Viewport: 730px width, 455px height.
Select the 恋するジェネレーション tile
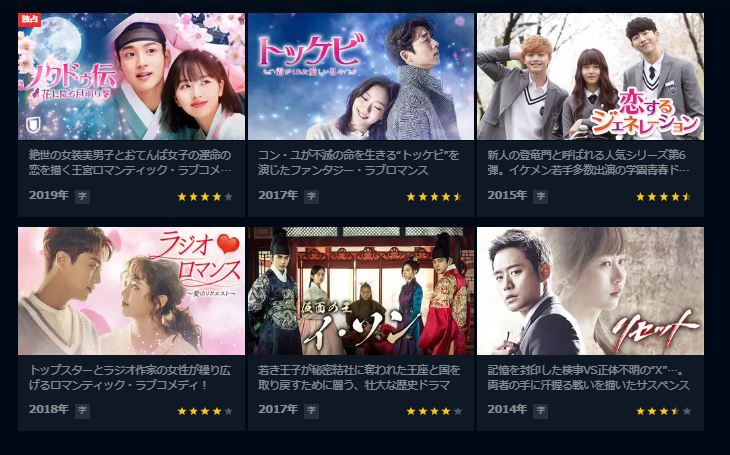(x=589, y=77)
